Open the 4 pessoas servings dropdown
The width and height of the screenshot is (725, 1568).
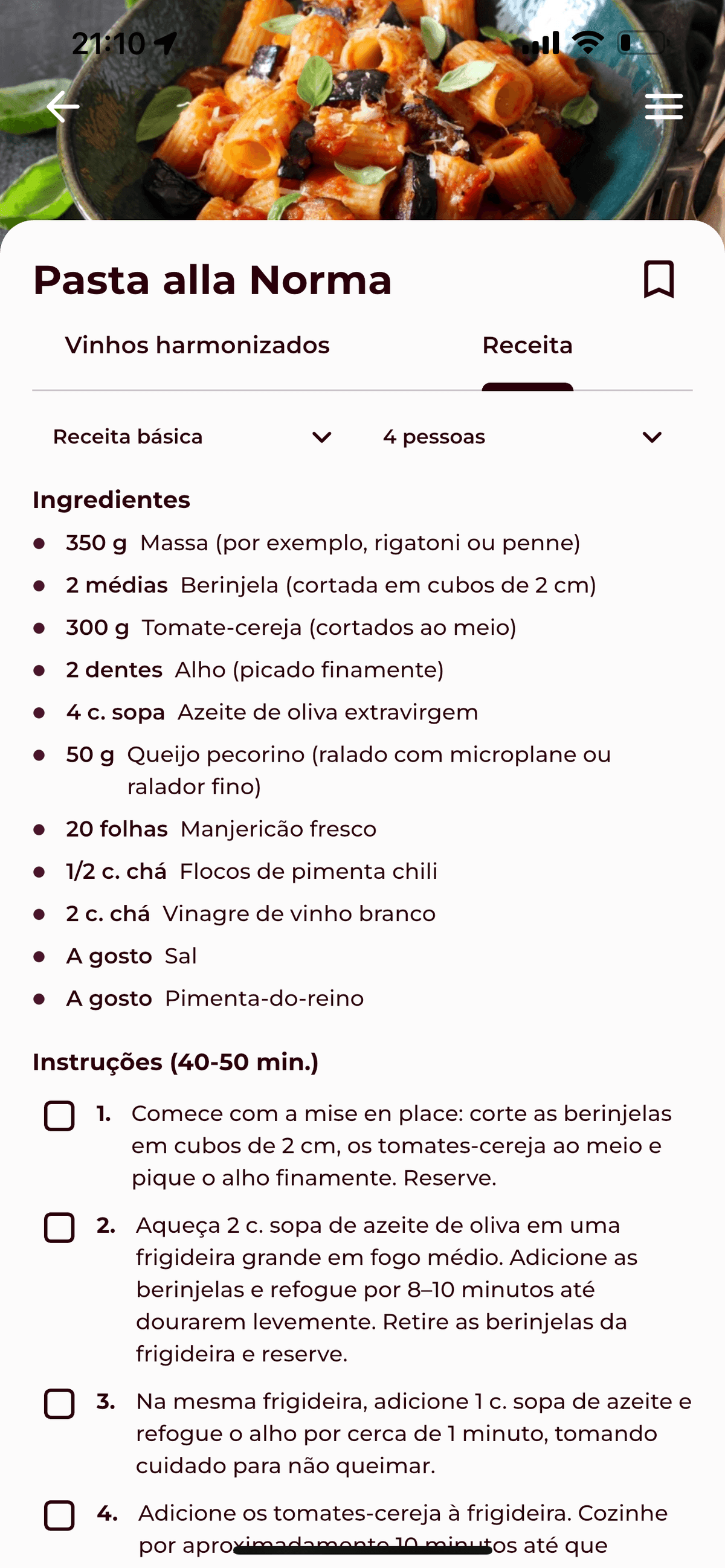522,437
